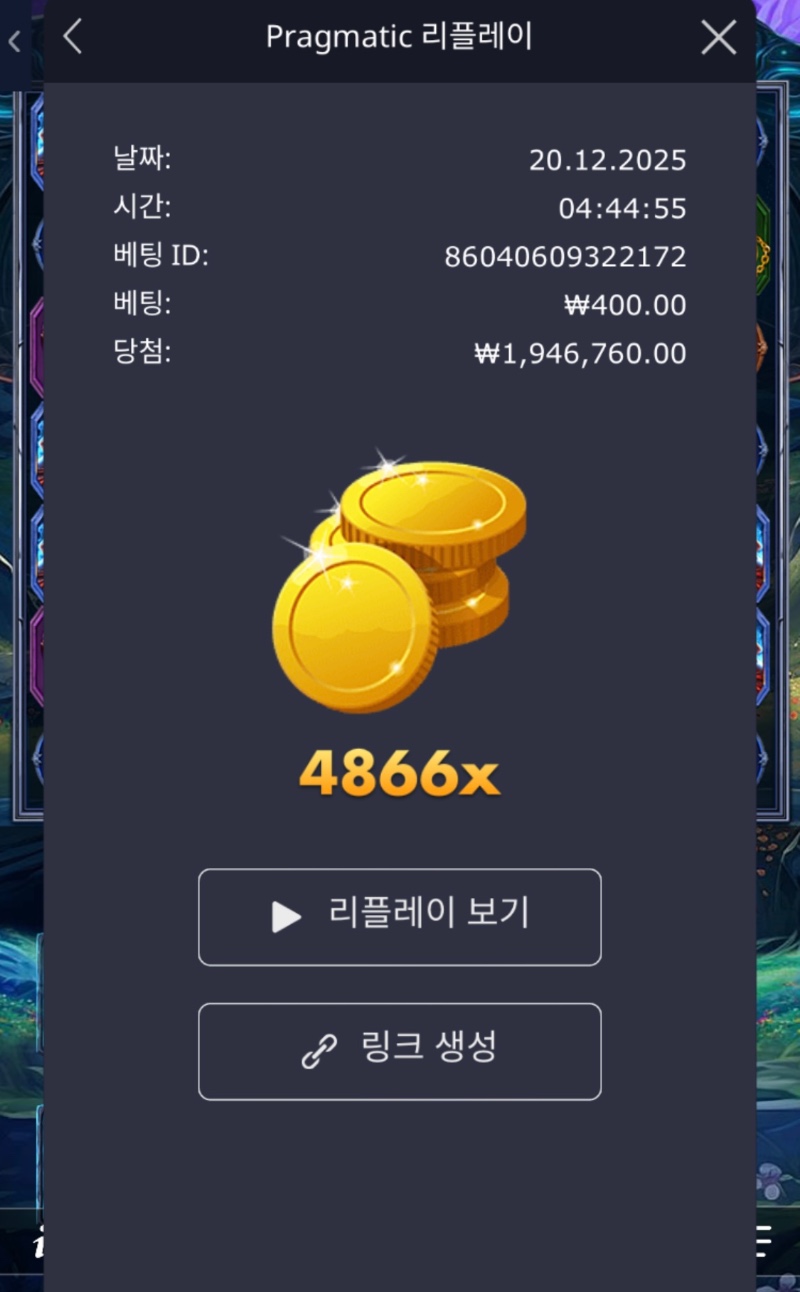Create a share link with 링크 생성

400,1051
